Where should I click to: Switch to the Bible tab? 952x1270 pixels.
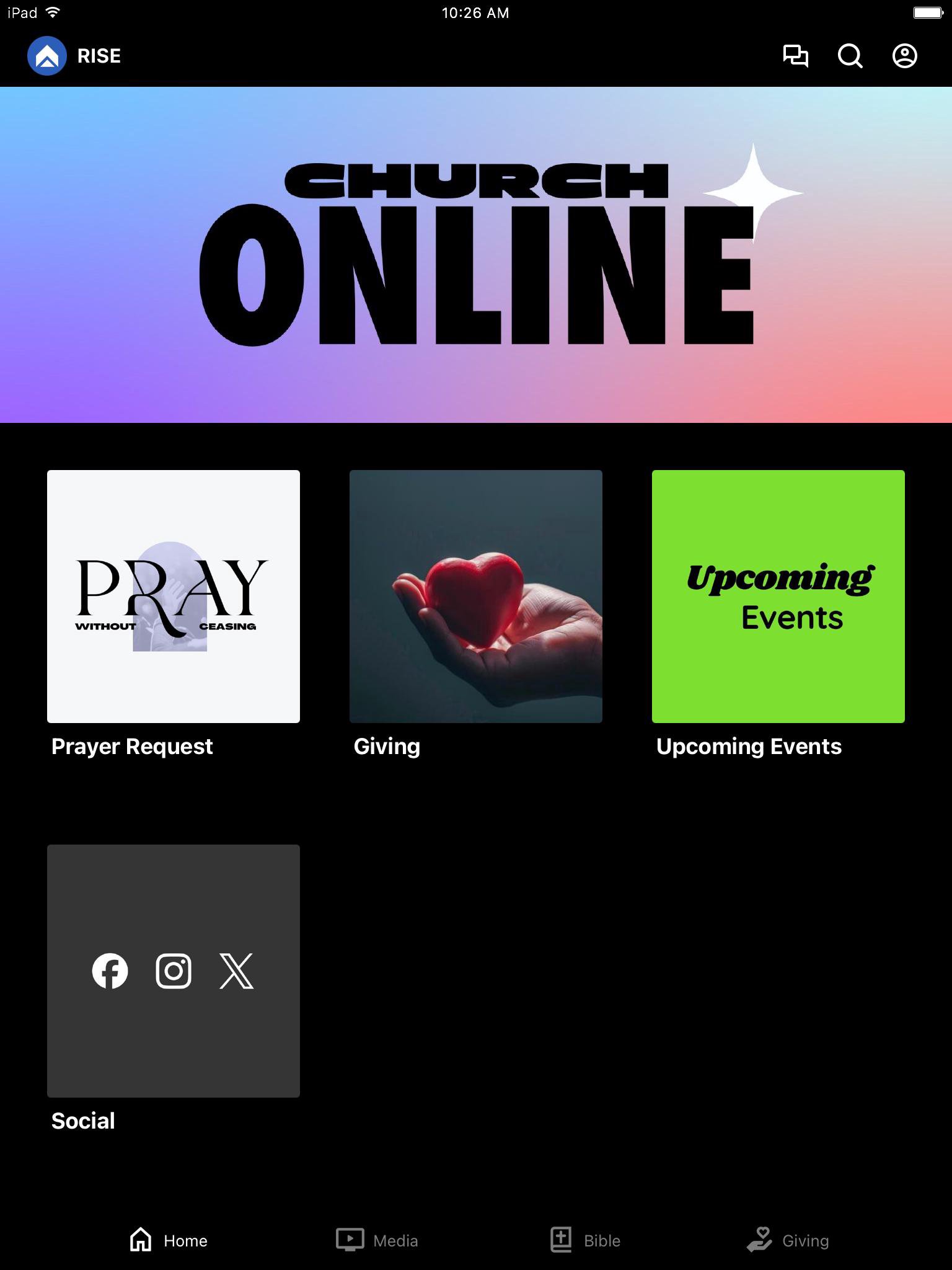(585, 1240)
